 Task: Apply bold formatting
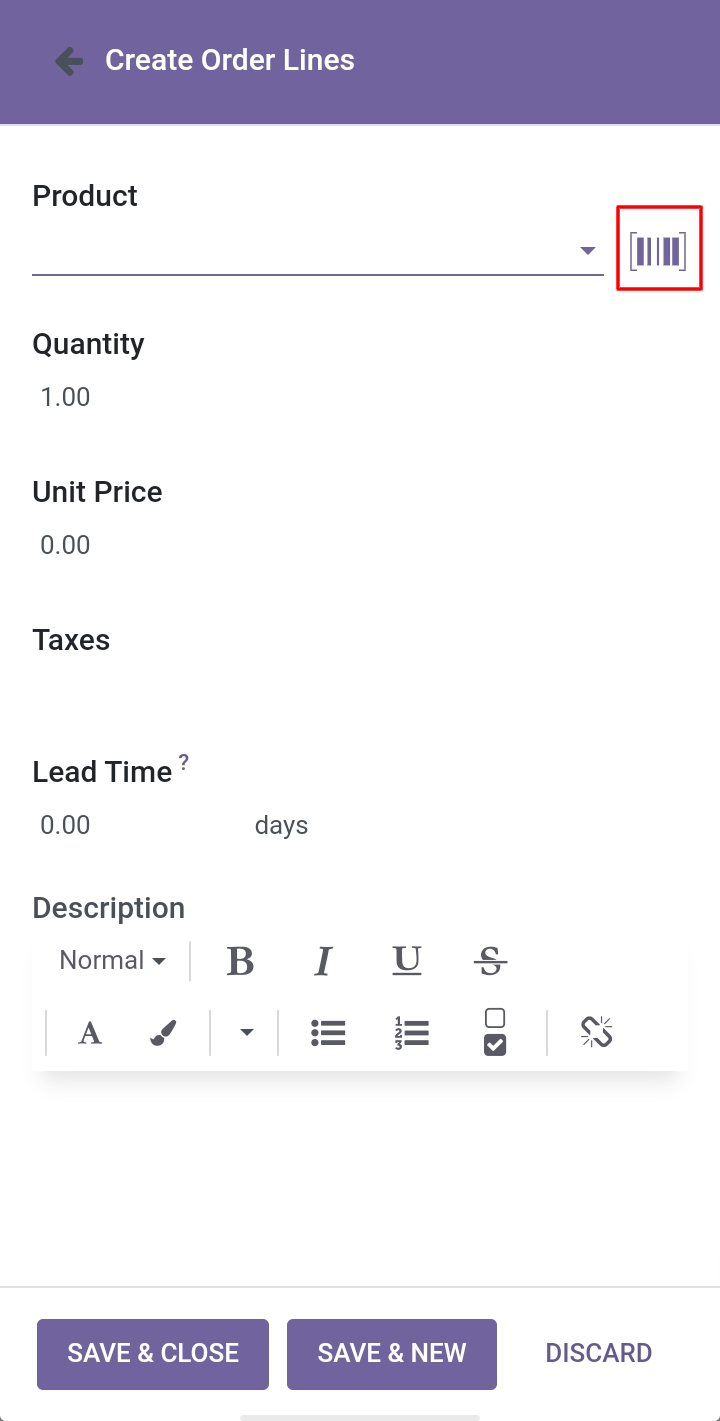click(x=240, y=961)
